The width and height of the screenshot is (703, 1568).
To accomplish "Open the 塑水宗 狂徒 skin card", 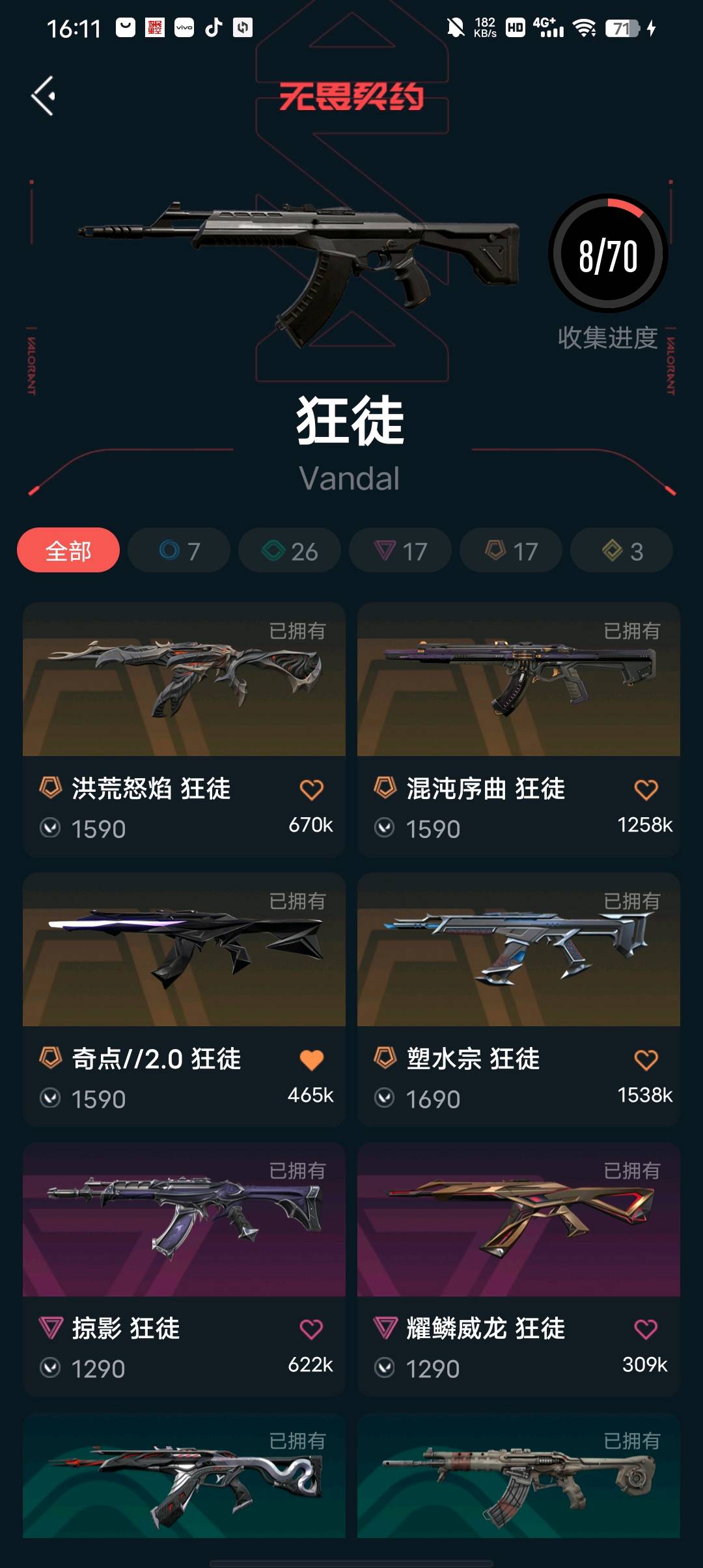I will tap(518, 951).
